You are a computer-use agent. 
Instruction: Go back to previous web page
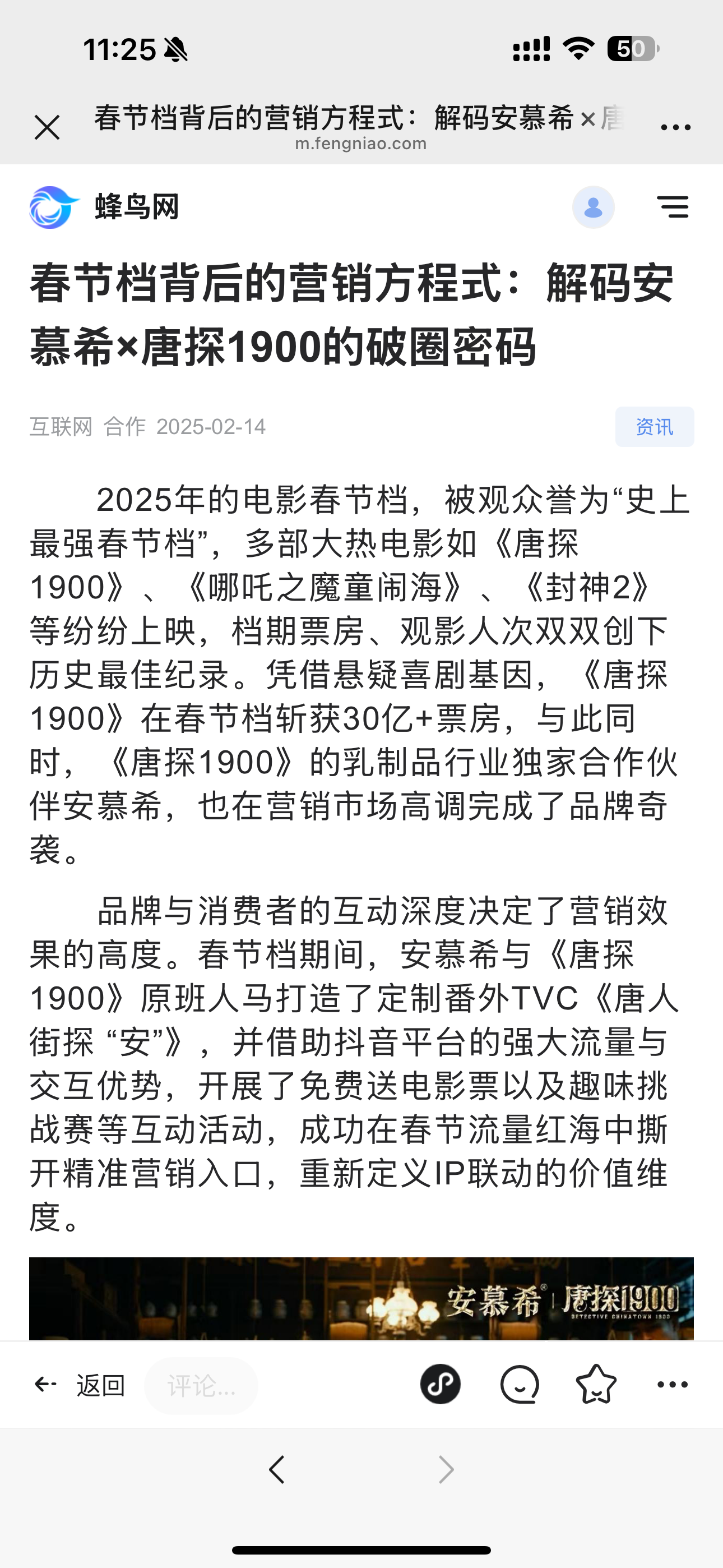click(x=277, y=1469)
